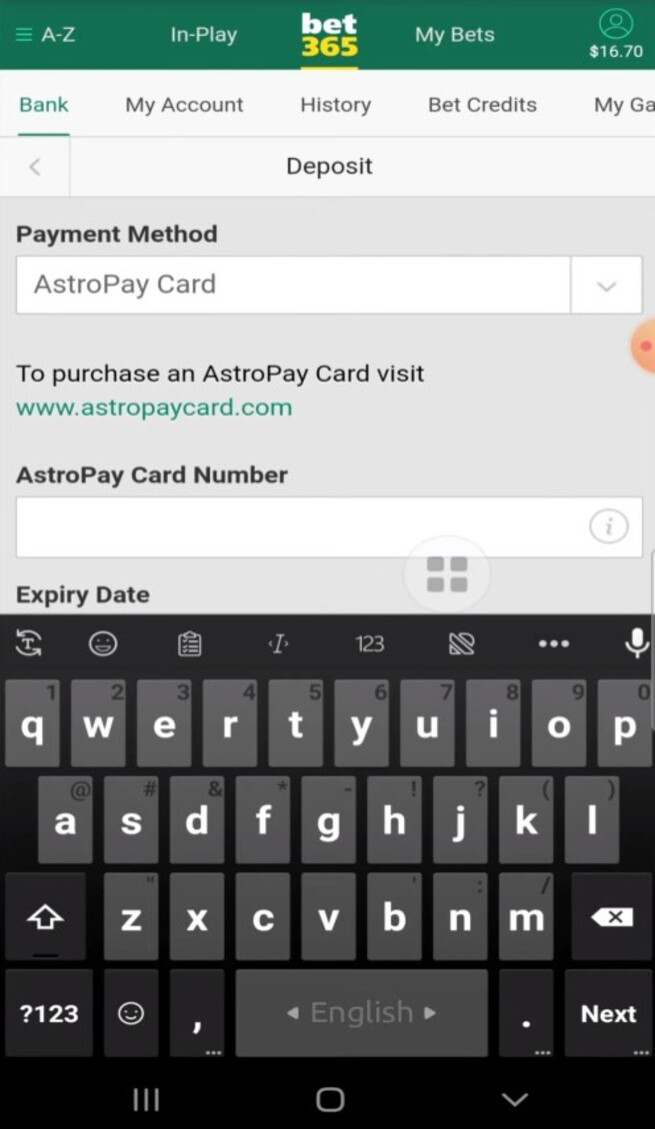The width and height of the screenshot is (655, 1129).
Task: Open the keyboard's three-dot more options
Action: (x=554, y=643)
